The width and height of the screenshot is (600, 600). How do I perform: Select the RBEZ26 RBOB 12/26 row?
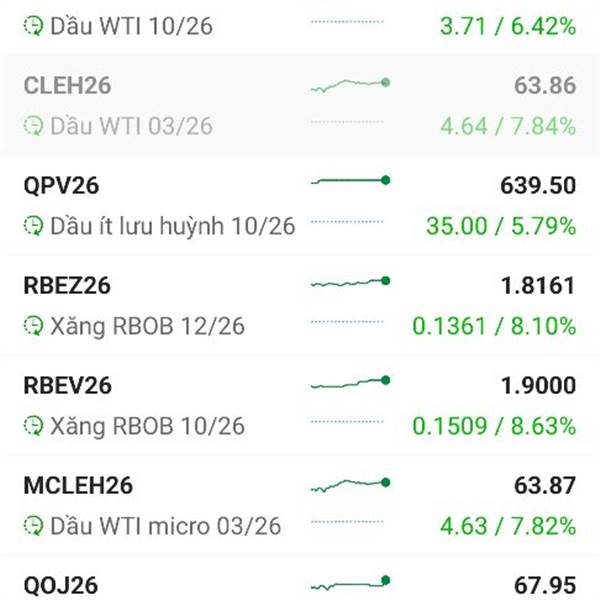(300, 306)
